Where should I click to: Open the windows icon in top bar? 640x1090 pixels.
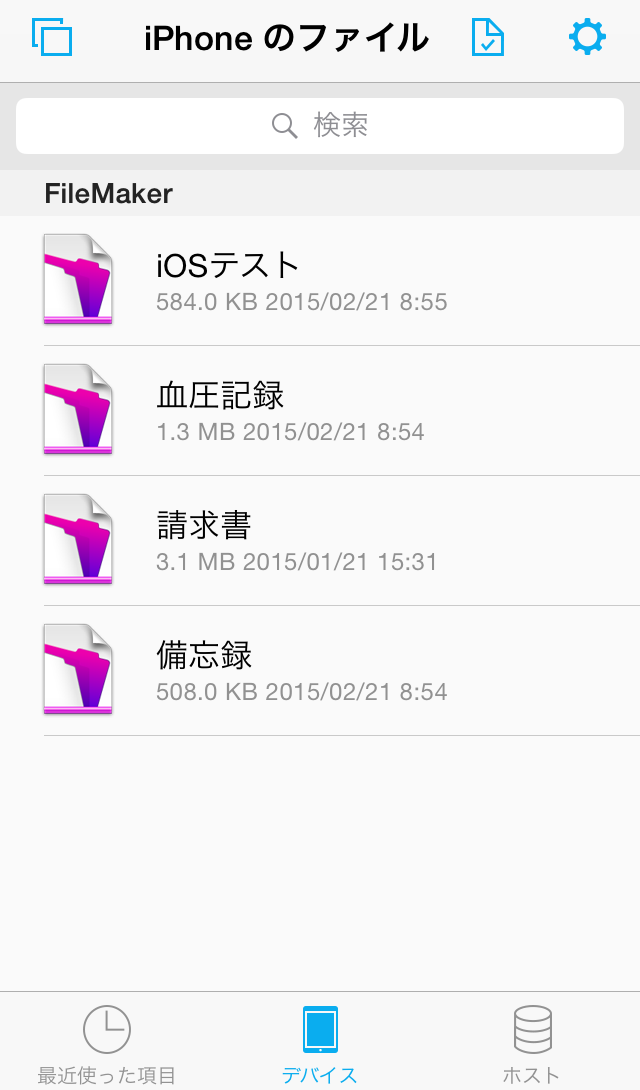[53, 37]
